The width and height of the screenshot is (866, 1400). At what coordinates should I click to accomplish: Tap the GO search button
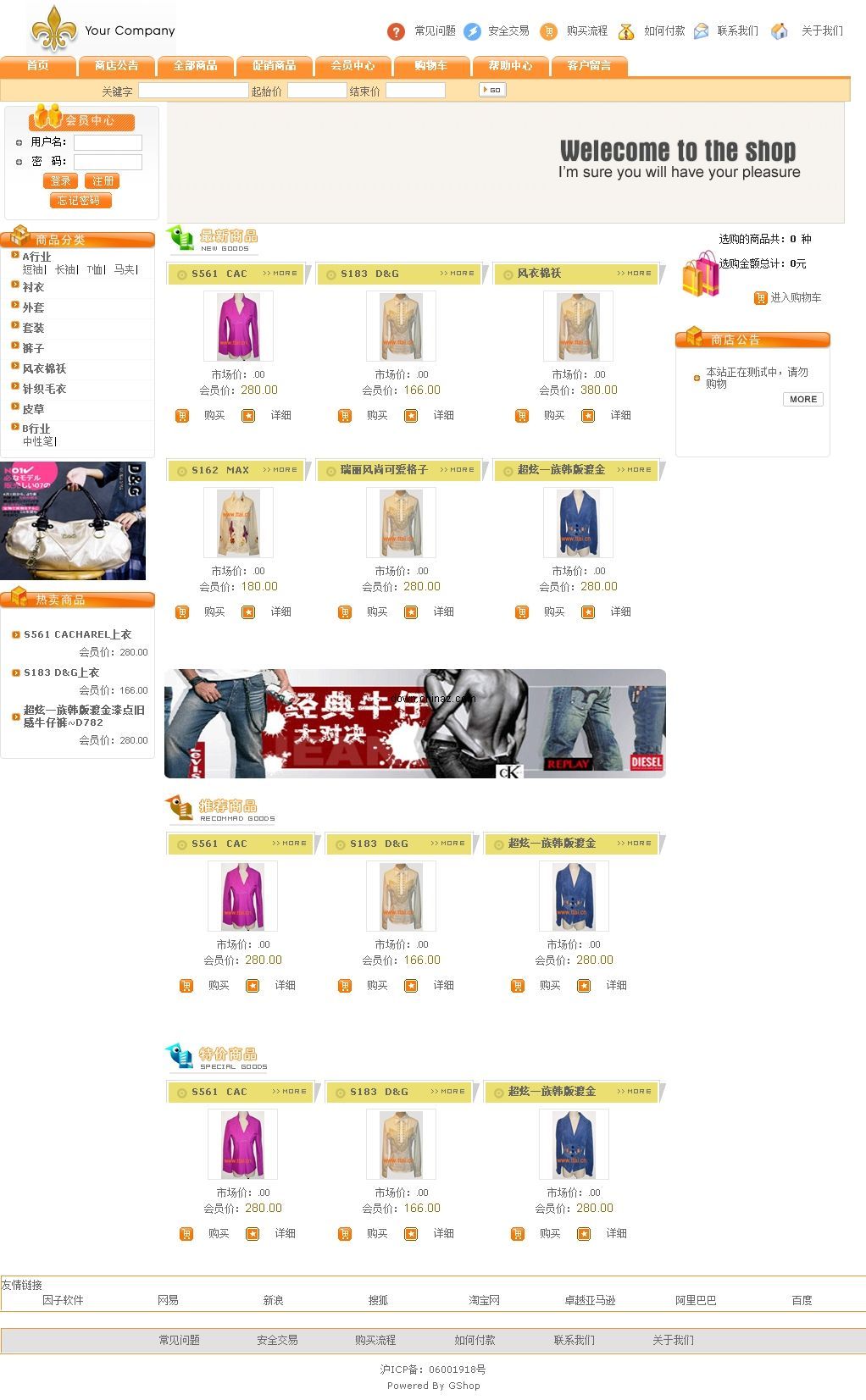(x=492, y=90)
